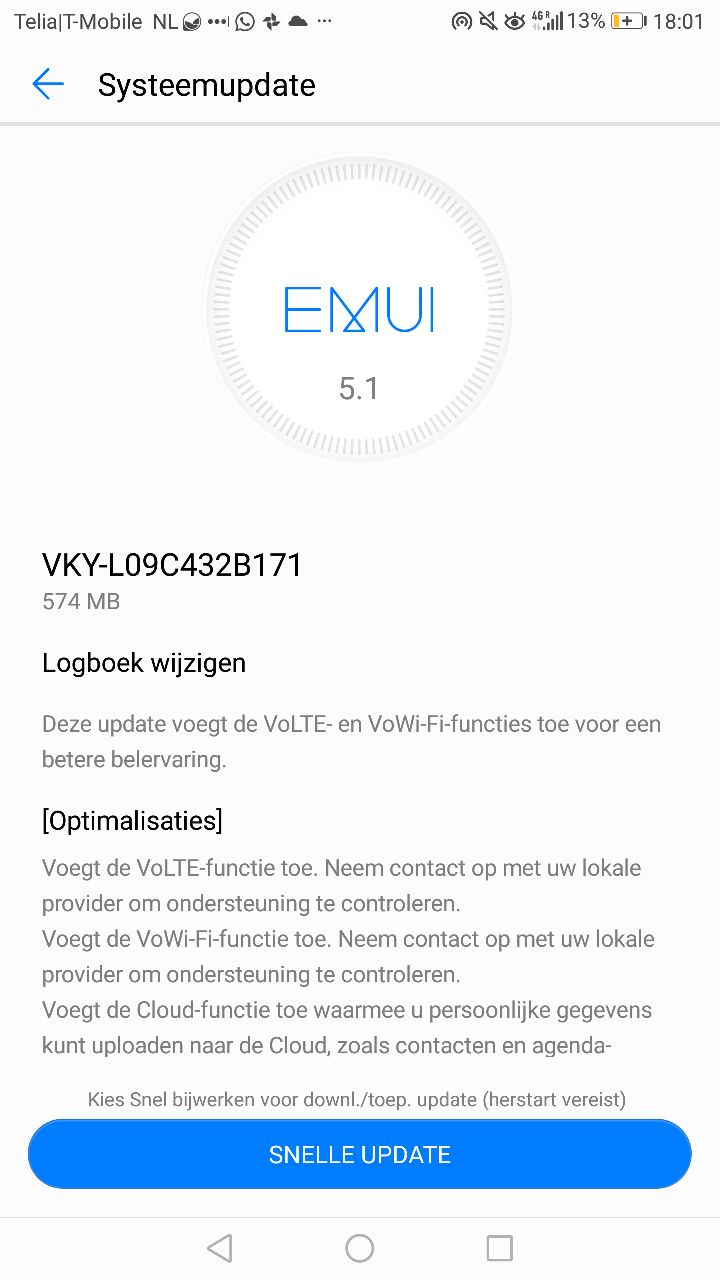Viewport: 720px width, 1280px height.
Task: Go back using the top arrow
Action: [x=48, y=85]
